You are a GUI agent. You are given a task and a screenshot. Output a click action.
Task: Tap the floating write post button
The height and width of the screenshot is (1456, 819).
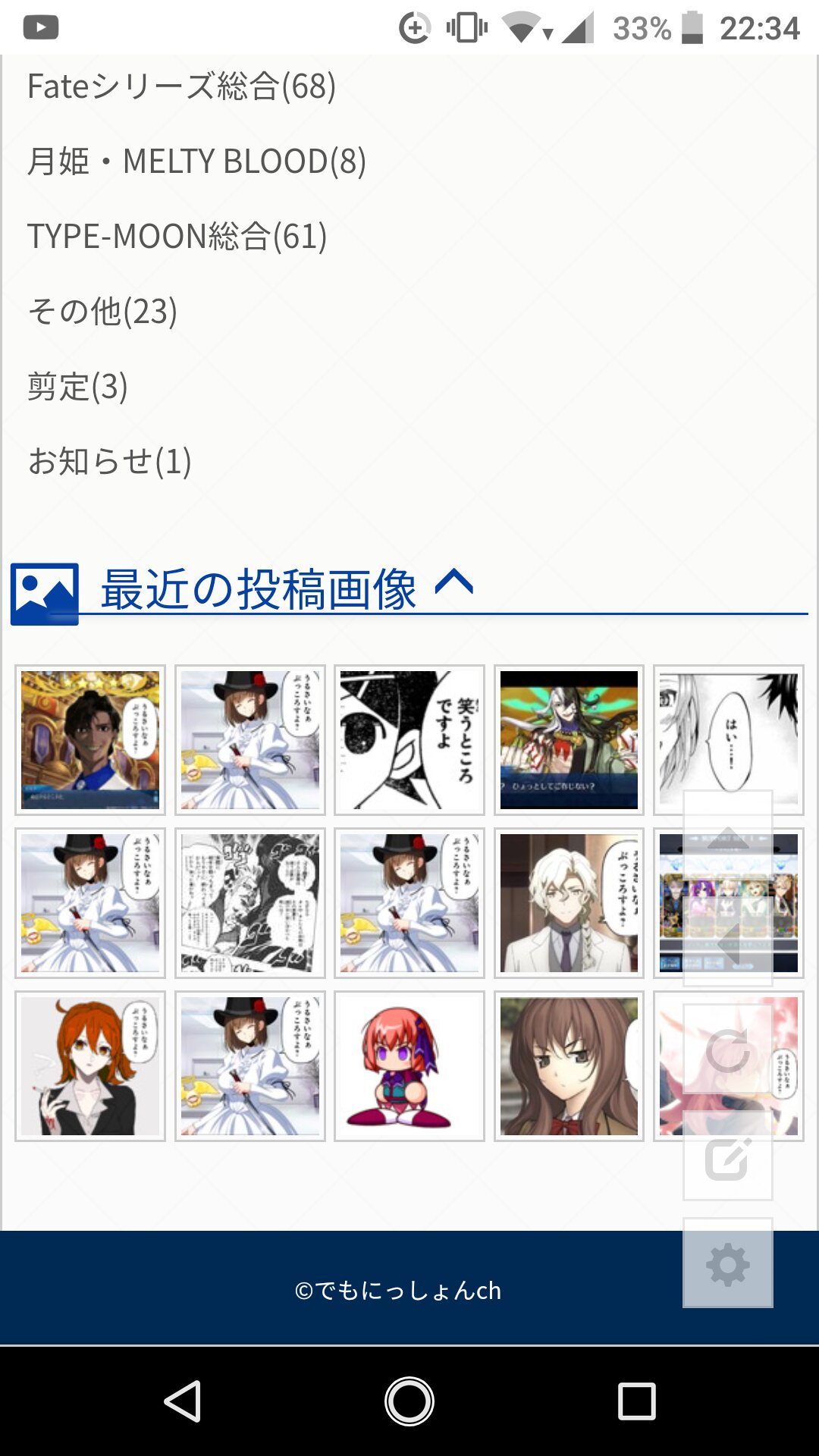[x=728, y=1157]
